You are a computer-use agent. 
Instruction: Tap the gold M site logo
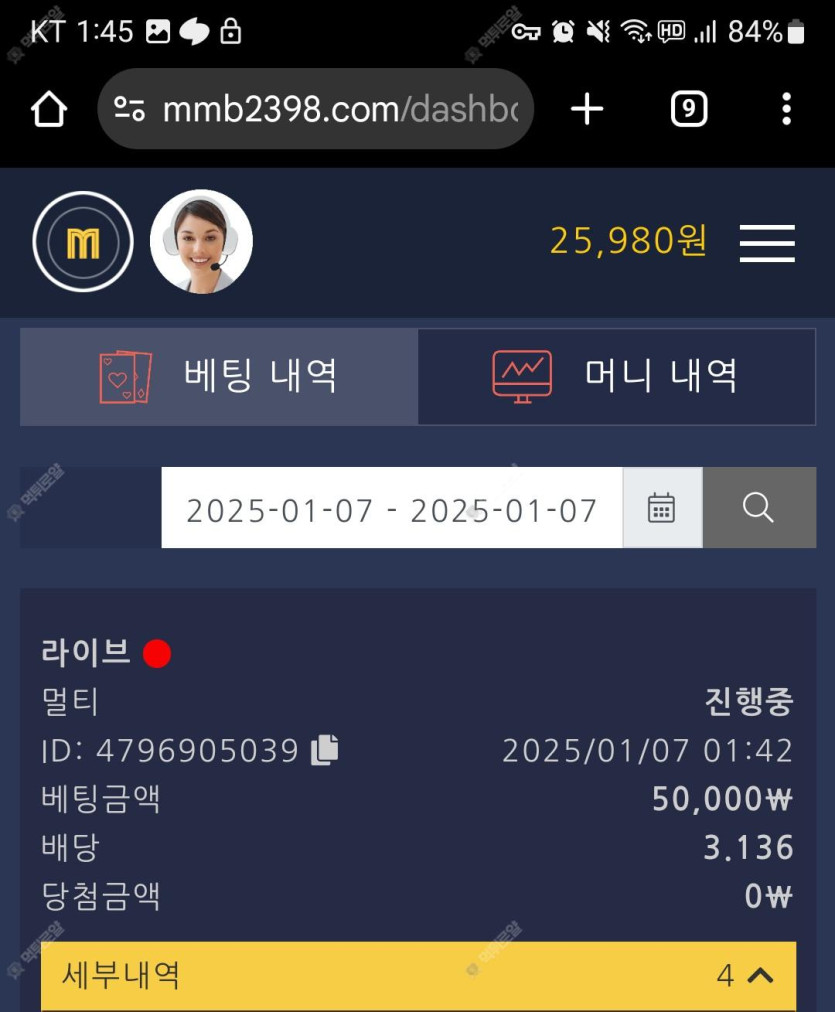(83, 242)
